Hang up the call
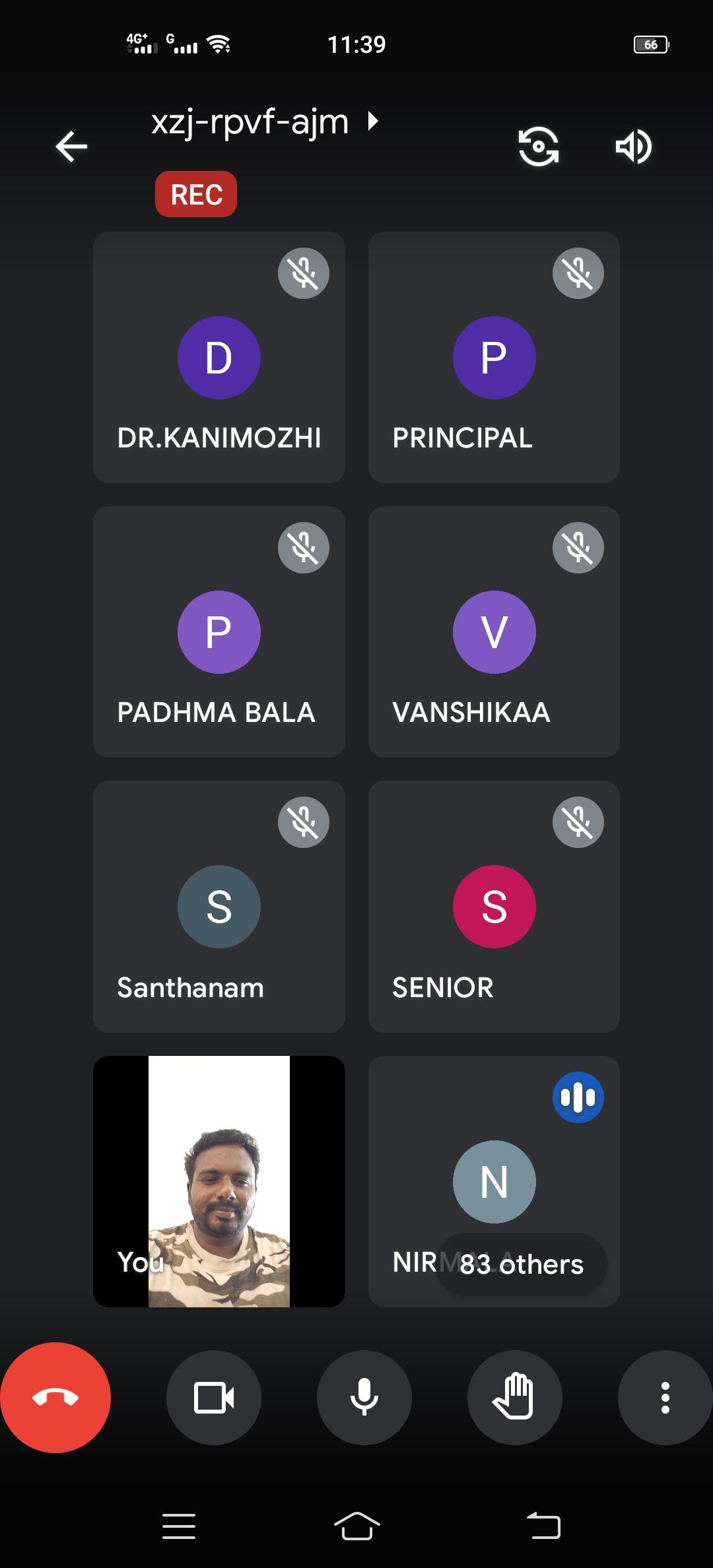Viewport: 713px width, 1568px height. (x=55, y=1397)
